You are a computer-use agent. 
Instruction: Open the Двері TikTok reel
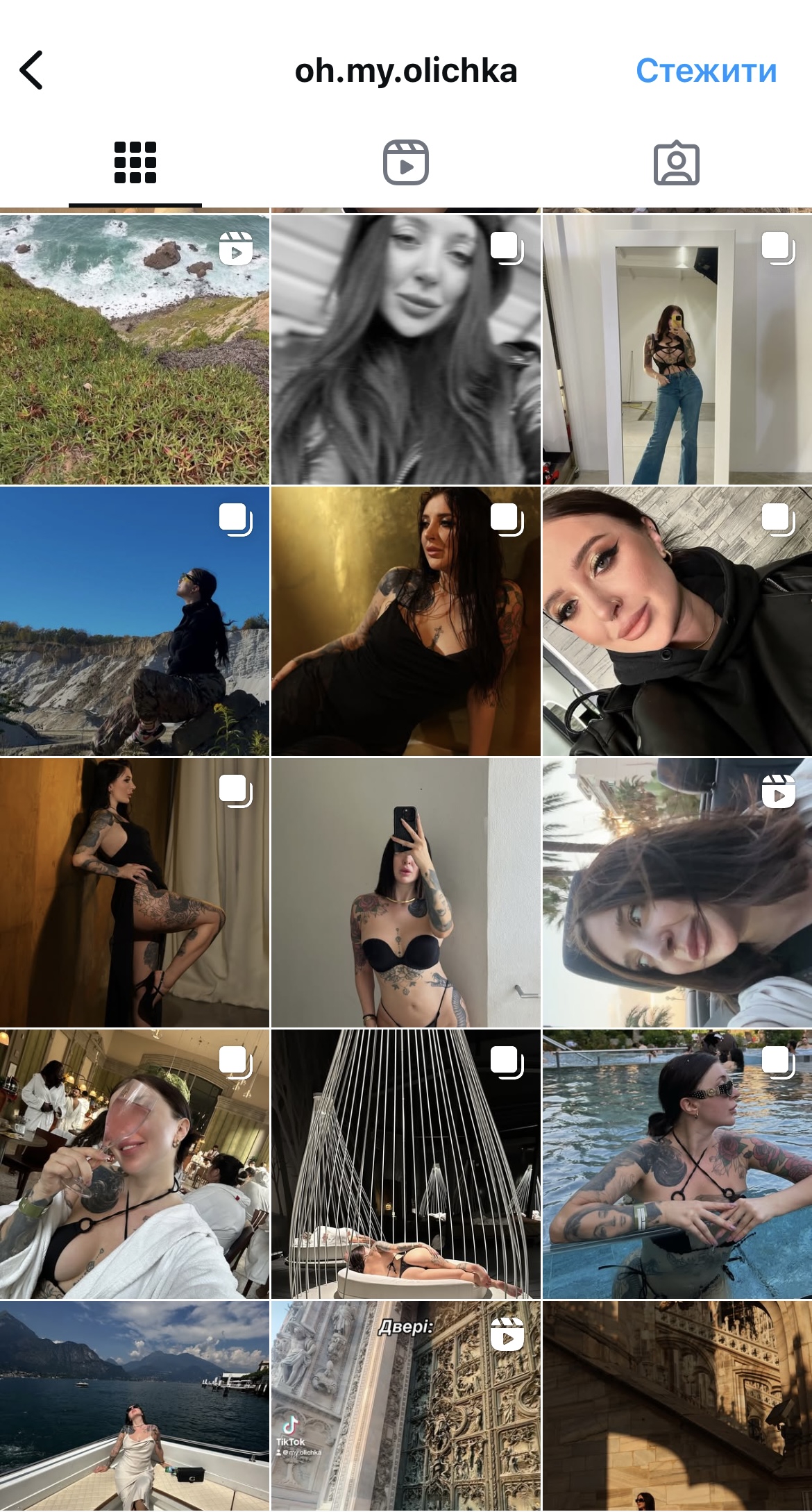point(406,1406)
